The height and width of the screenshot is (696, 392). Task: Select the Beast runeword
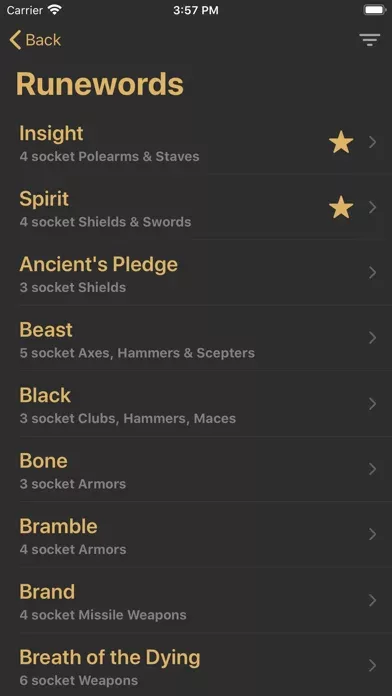pyautogui.click(x=196, y=338)
